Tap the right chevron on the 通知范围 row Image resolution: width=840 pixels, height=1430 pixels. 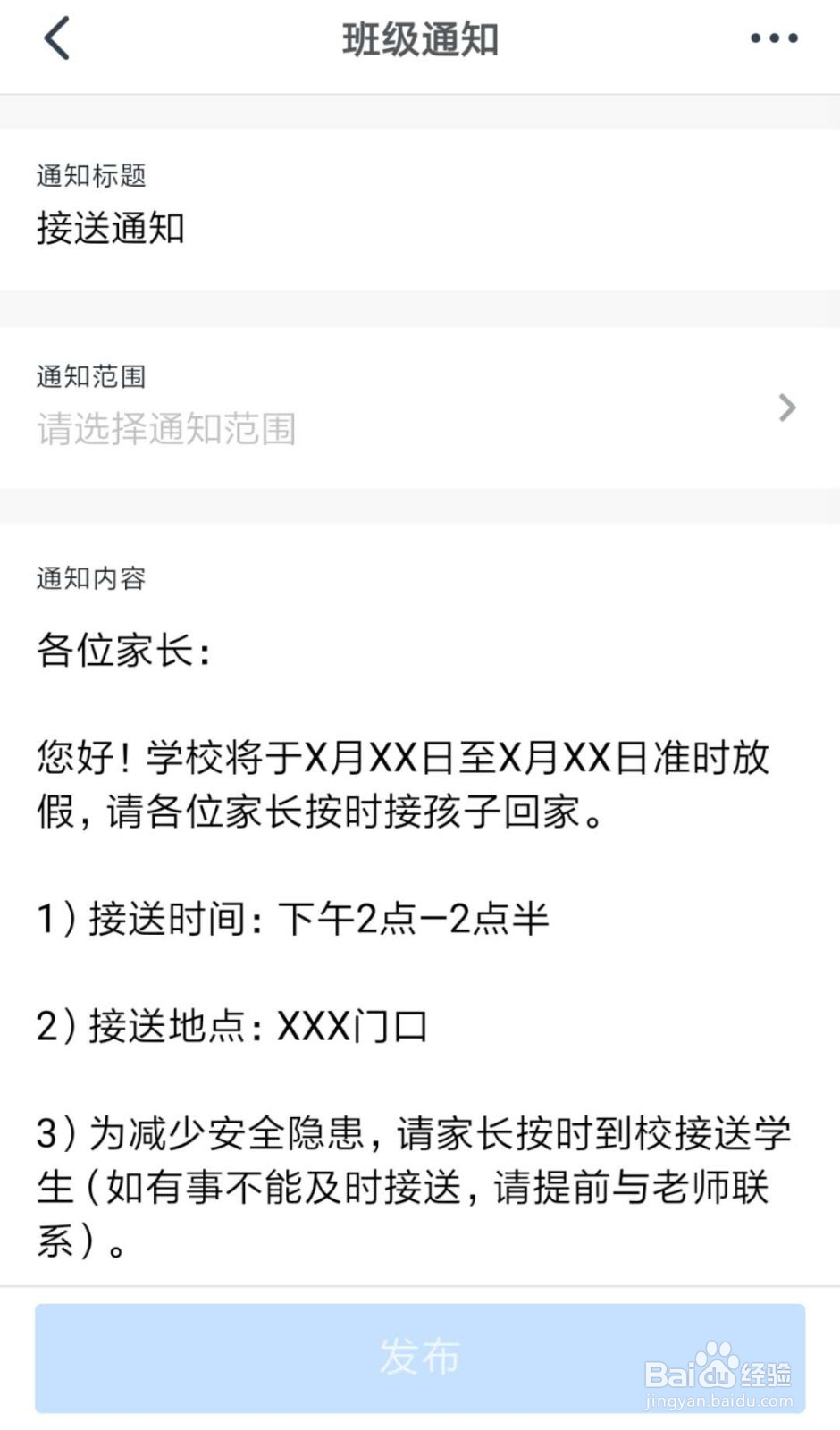(x=787, y=408)
